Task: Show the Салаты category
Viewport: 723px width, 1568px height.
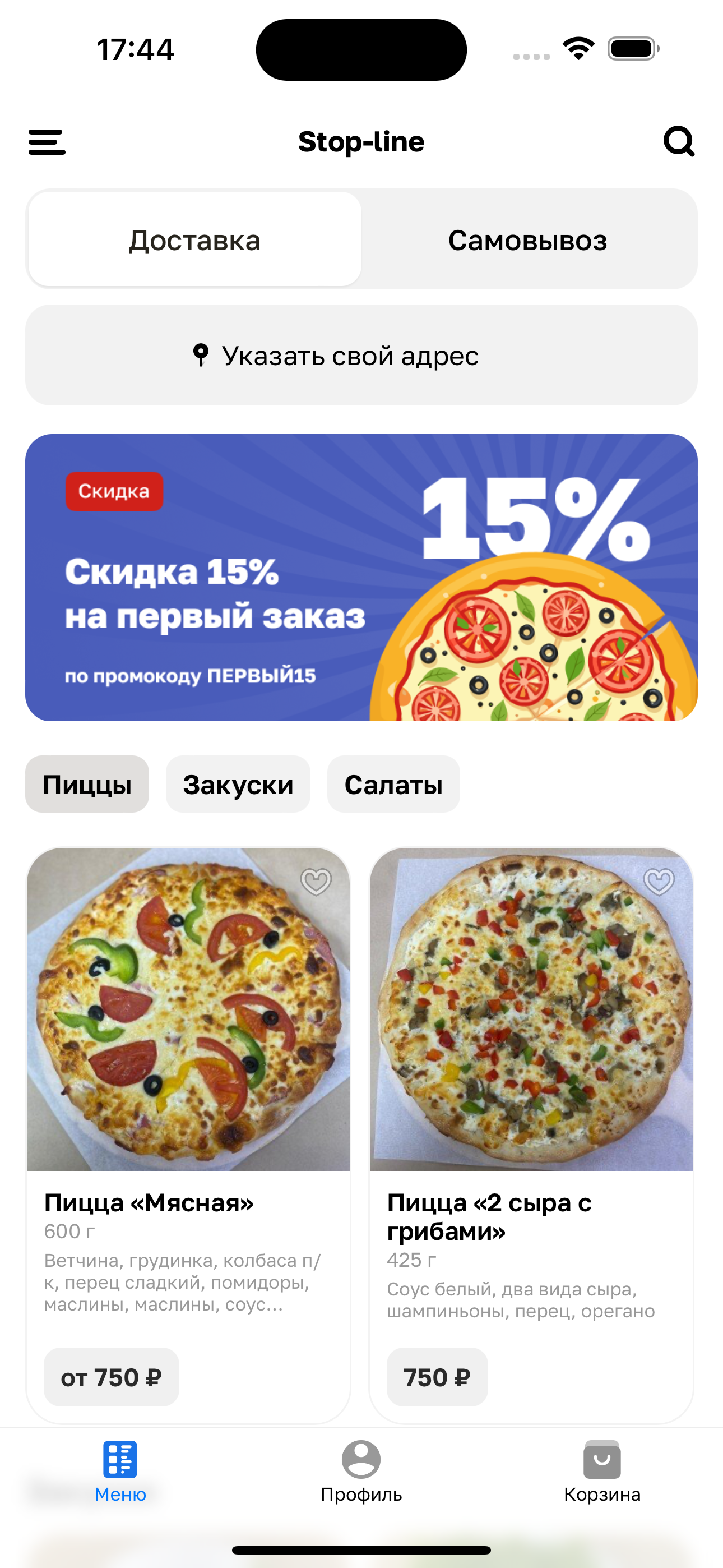Action: pos(393,784)
